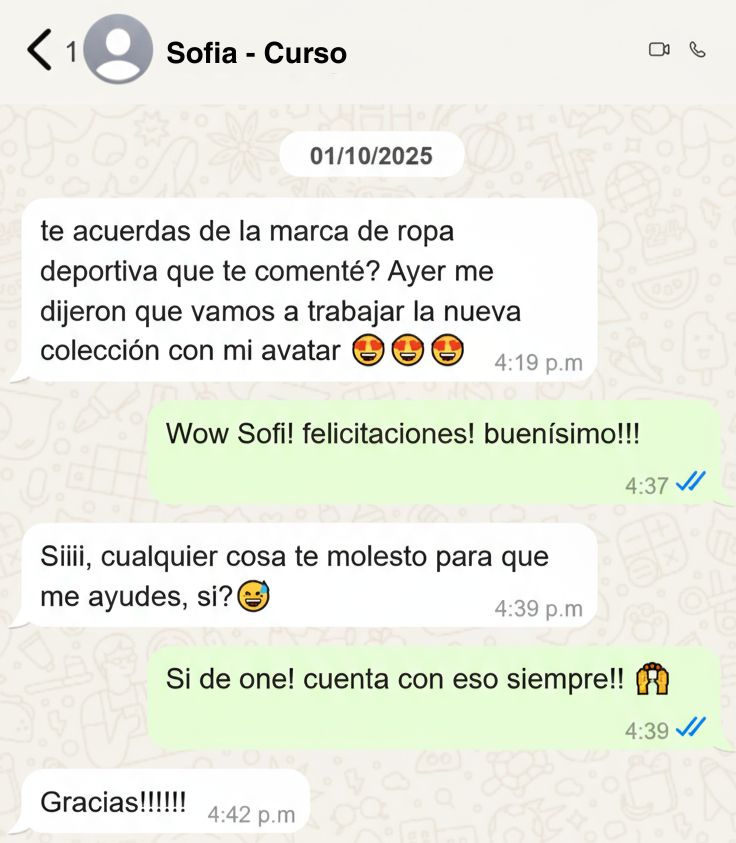Go back to the chat list
The width and height of the screenshot is (736, 843).
(40, 50)
